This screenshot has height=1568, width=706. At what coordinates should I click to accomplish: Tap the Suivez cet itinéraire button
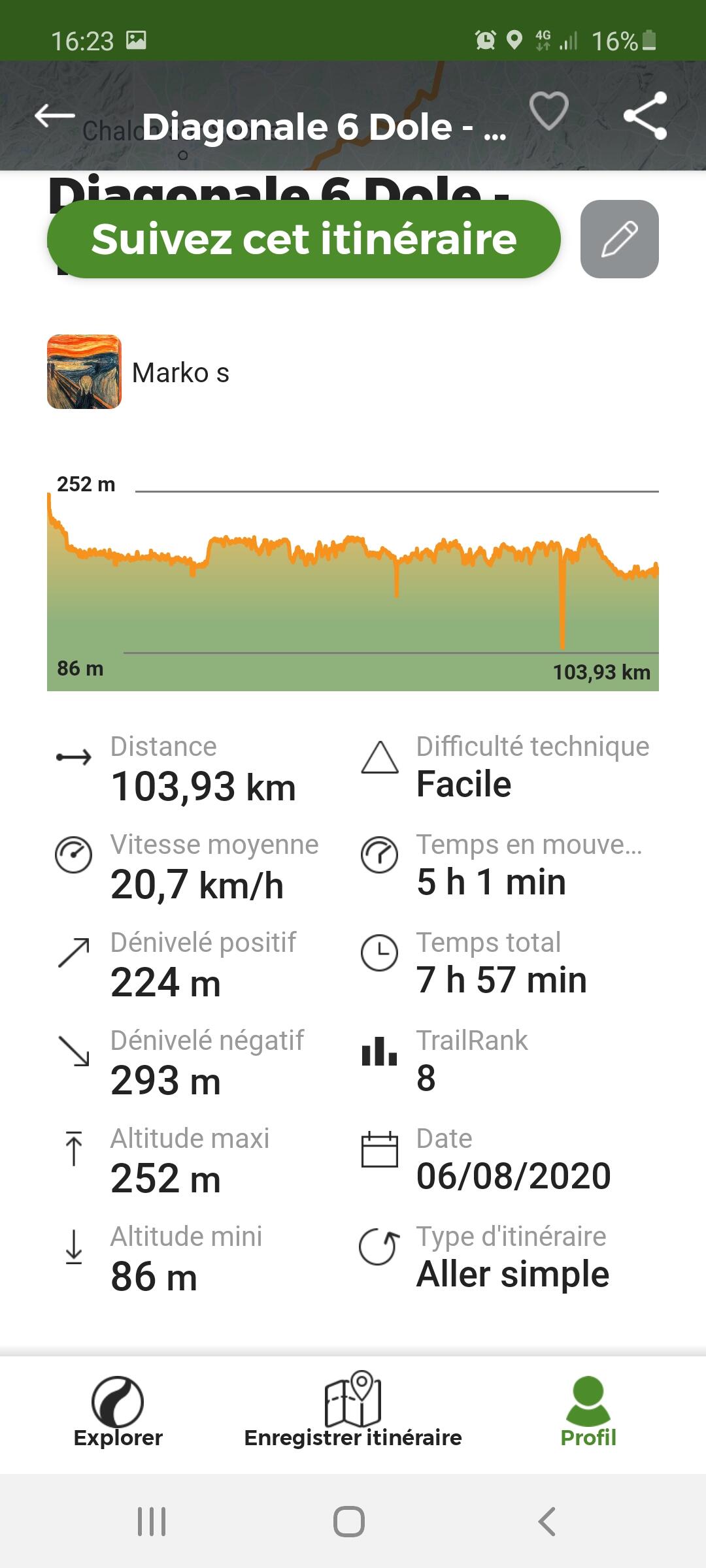coord(304,239)
